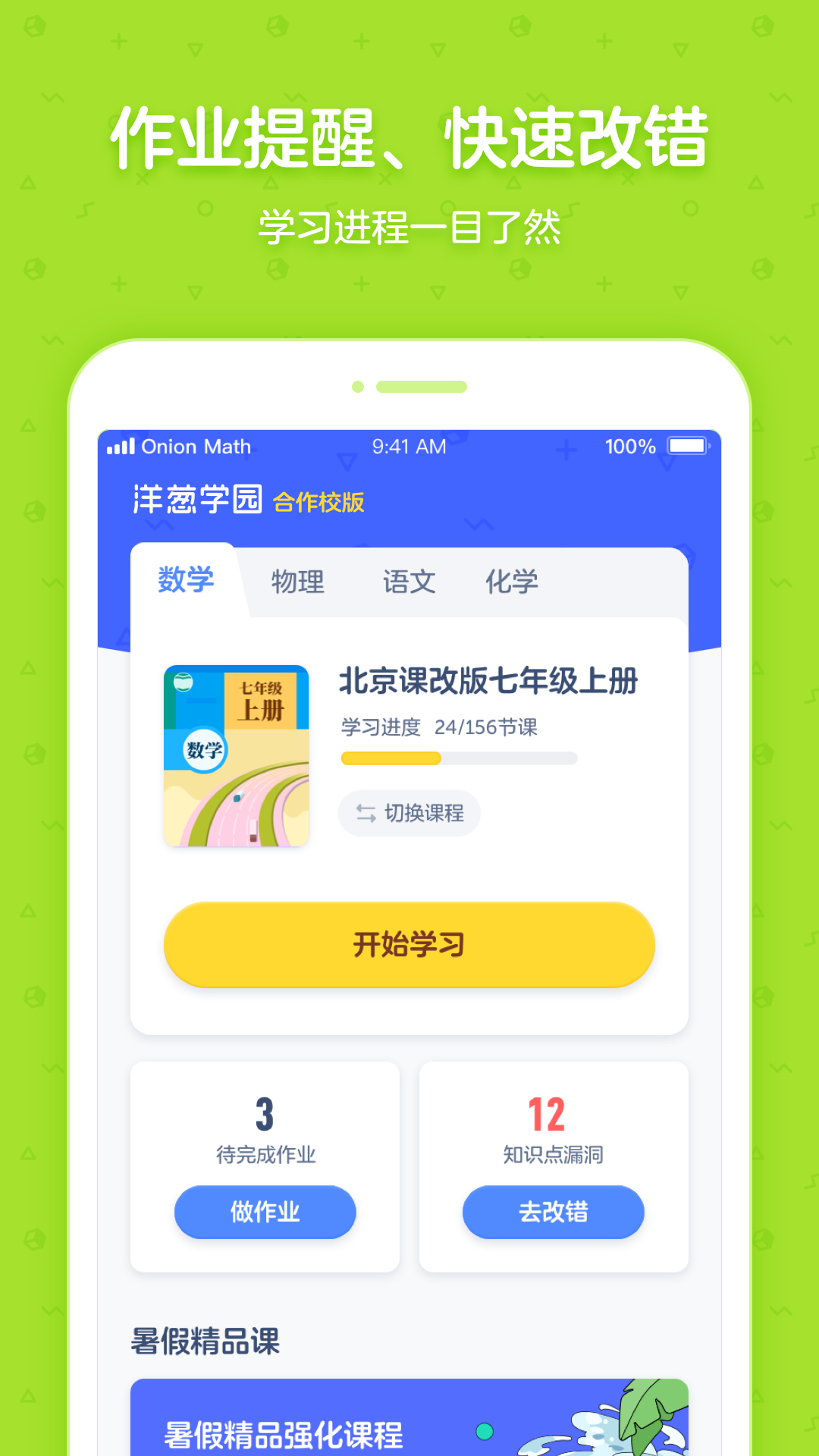Screen dimensions: 819x1456
Task: Click the yellow learning progress bar
Action: [391, 758]
